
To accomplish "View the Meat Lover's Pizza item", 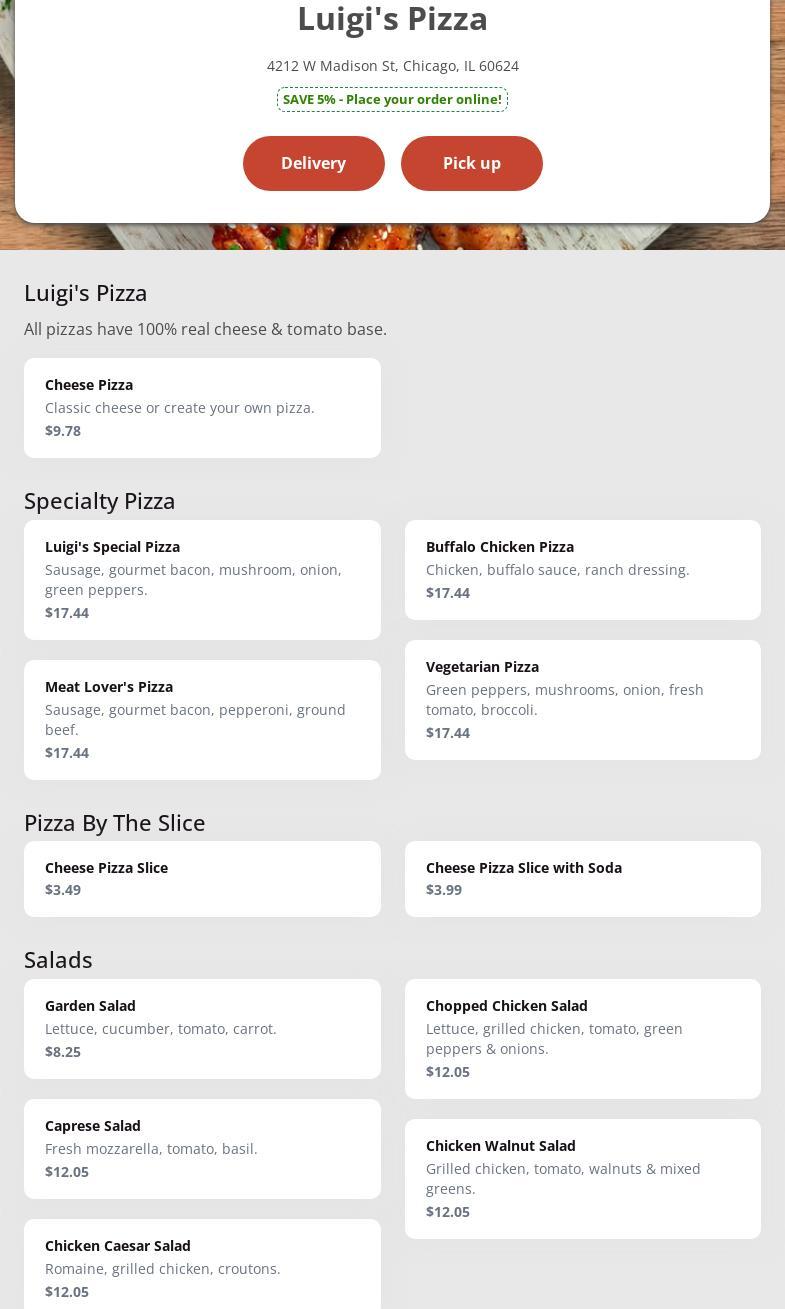I will tap(202, 719).
